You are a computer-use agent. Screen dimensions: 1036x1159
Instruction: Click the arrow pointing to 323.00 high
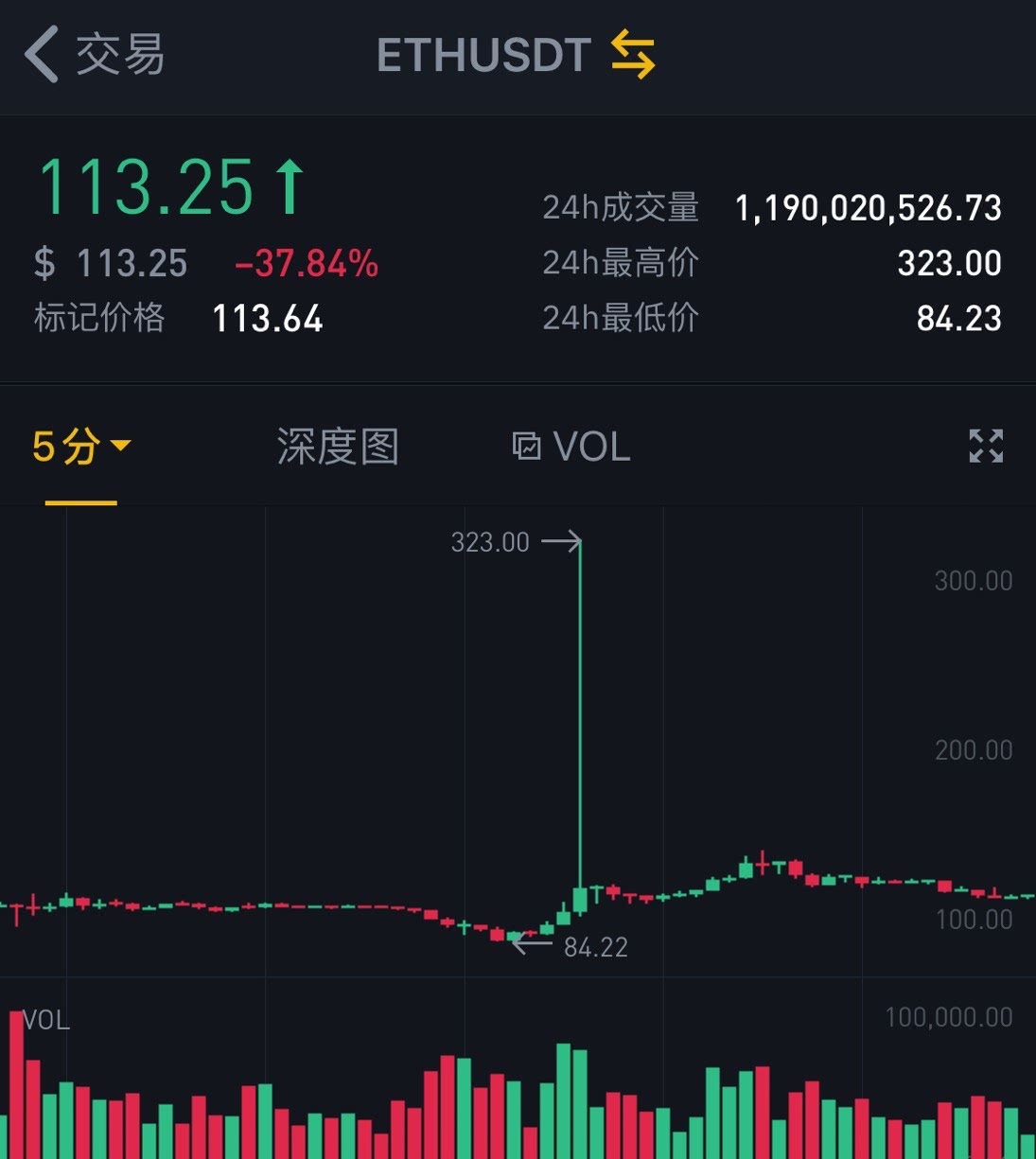(562, 541)
